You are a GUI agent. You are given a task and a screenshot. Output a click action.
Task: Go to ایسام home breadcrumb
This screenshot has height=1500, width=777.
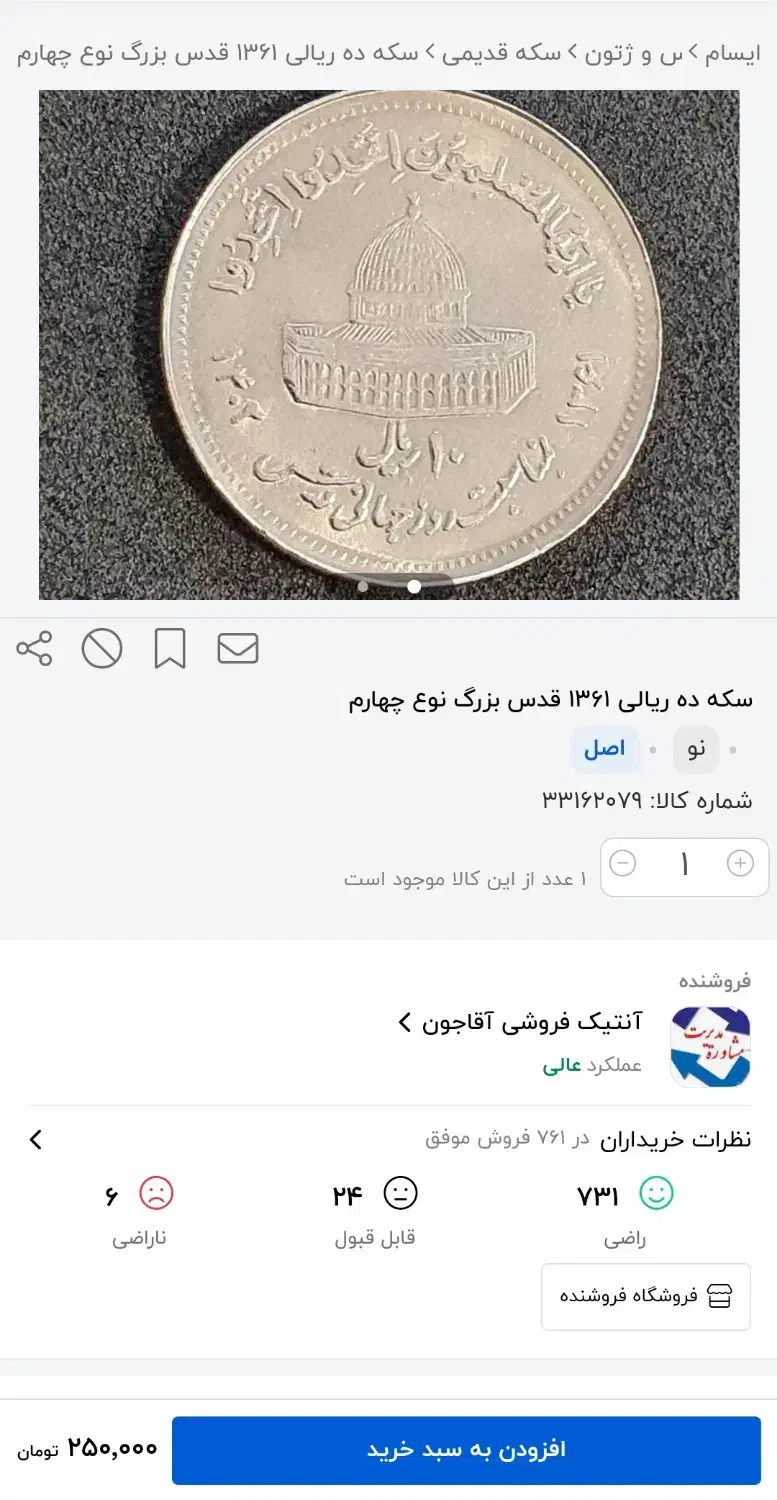tap(732, 54)
